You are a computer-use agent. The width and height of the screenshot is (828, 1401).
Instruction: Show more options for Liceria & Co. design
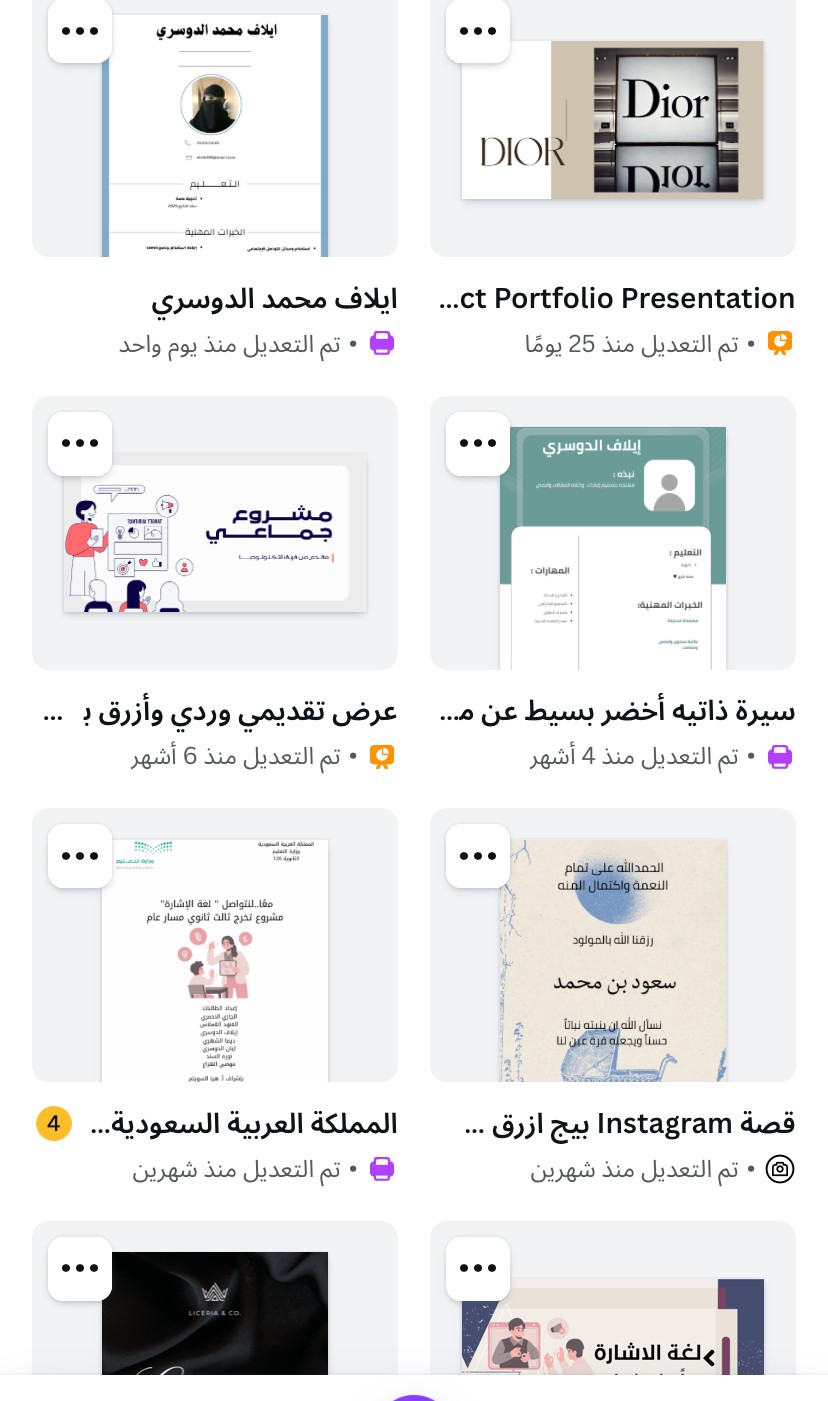(80, 1269)
